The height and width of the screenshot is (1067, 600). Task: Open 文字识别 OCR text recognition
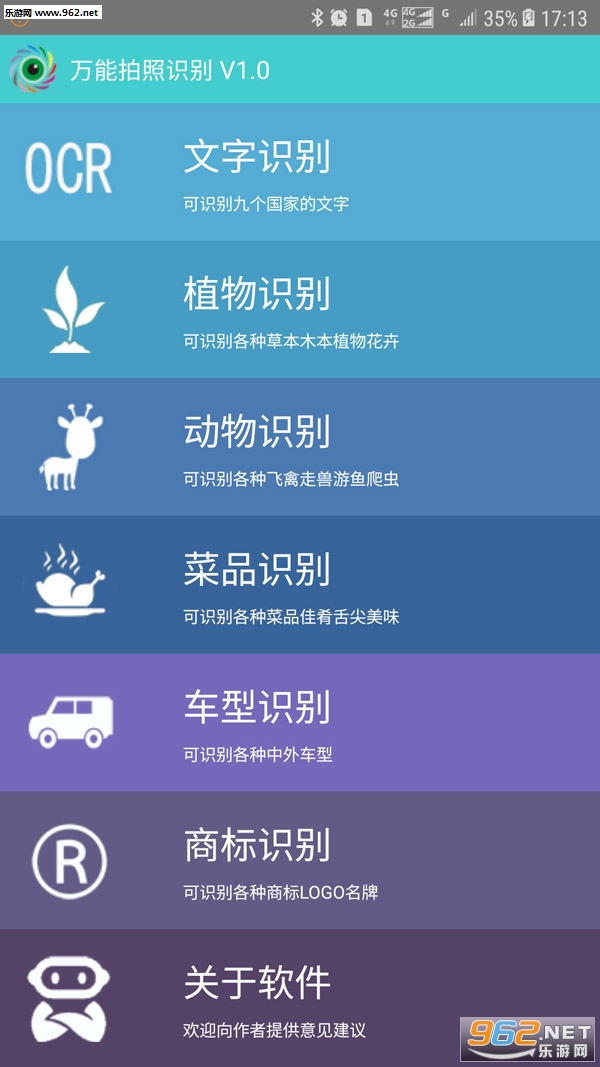point(300,172)
